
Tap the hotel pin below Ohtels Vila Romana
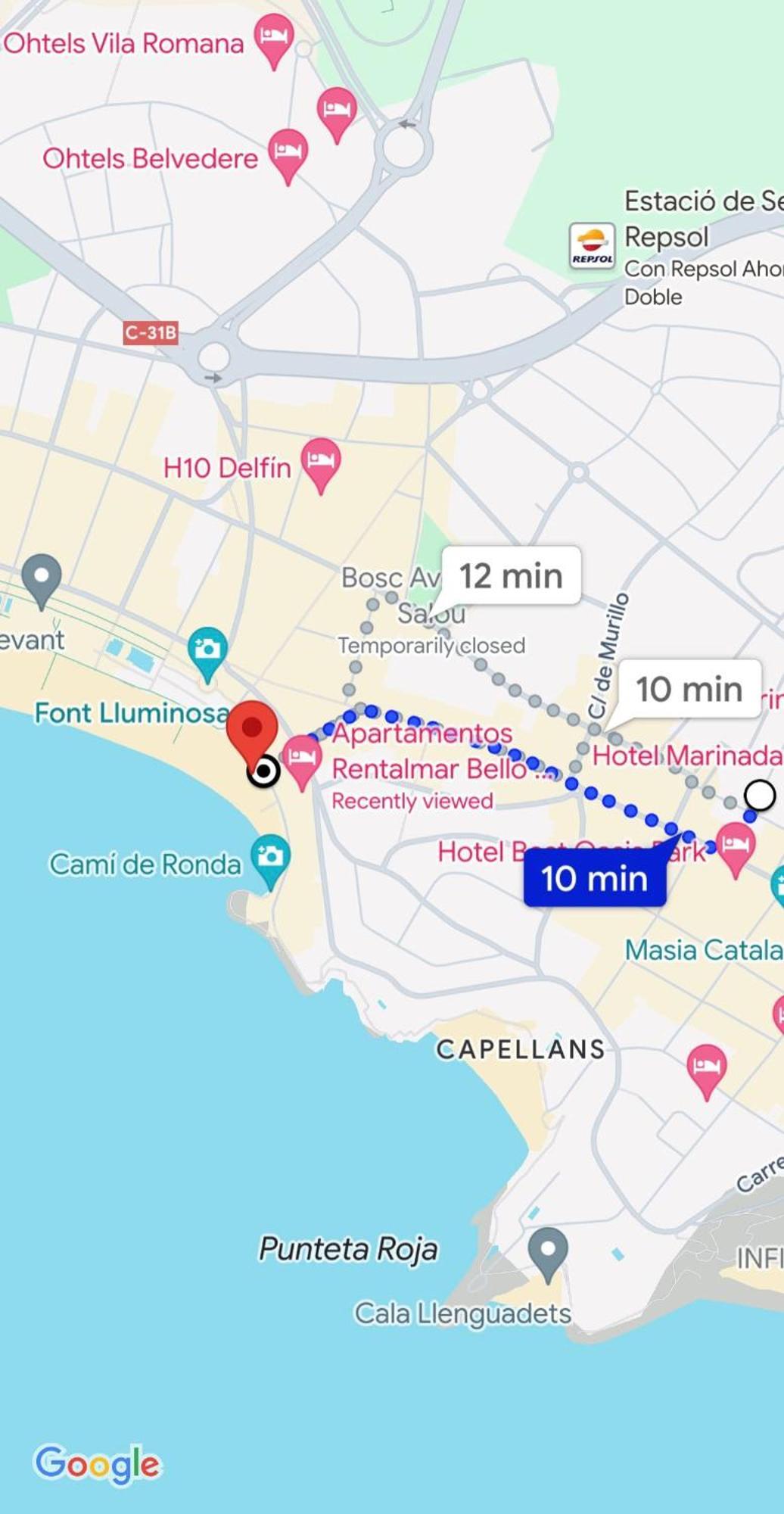pos(337,110)
